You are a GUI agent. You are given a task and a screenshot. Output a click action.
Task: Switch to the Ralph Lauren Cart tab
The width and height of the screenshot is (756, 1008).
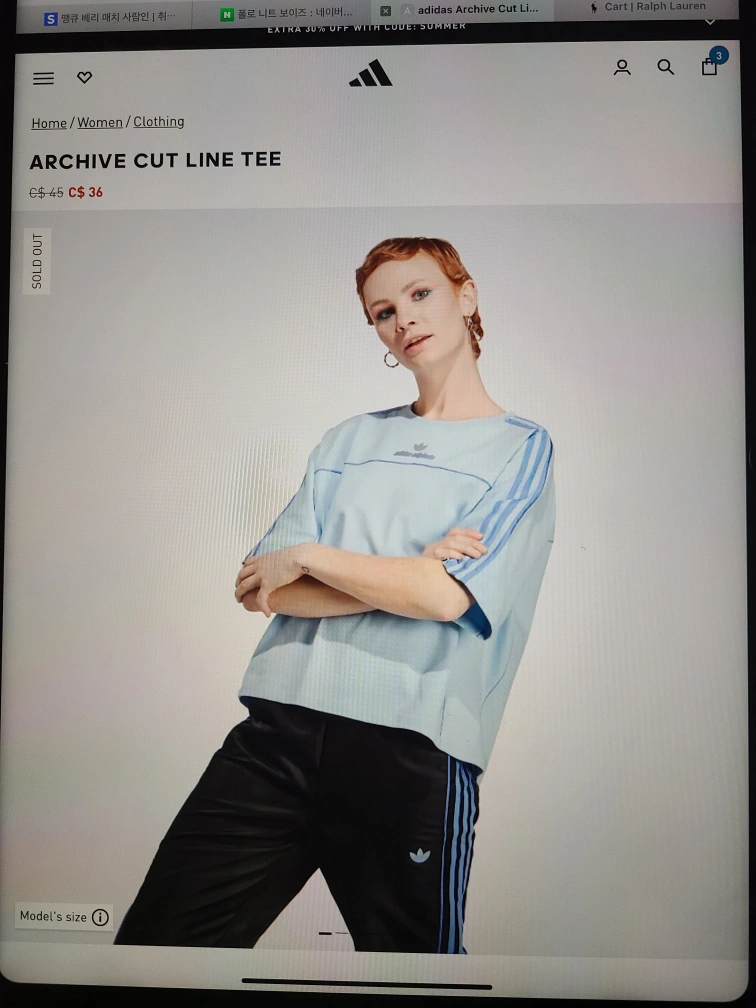[655, 7]
